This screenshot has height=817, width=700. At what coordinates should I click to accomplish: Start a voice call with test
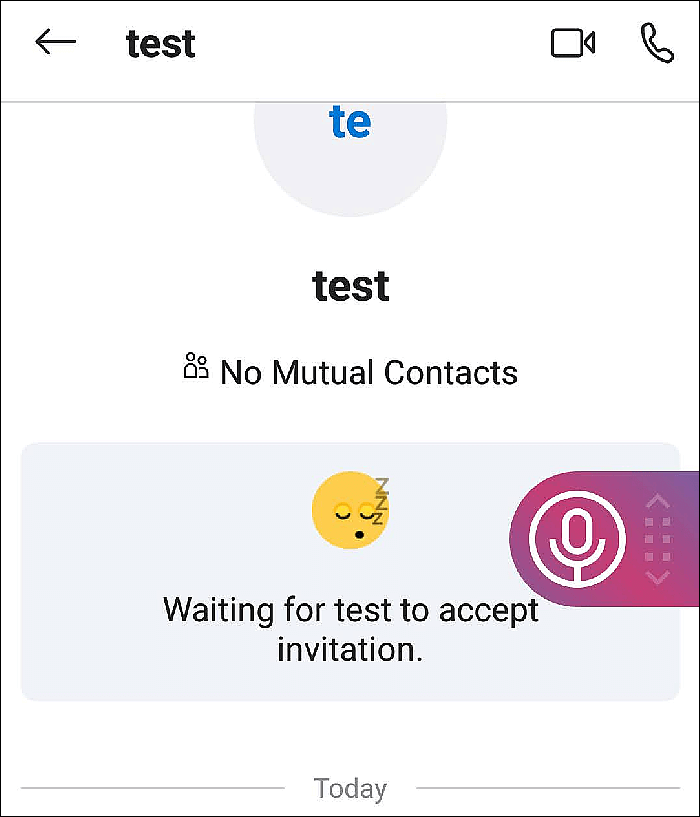click(x=657, y=43)
